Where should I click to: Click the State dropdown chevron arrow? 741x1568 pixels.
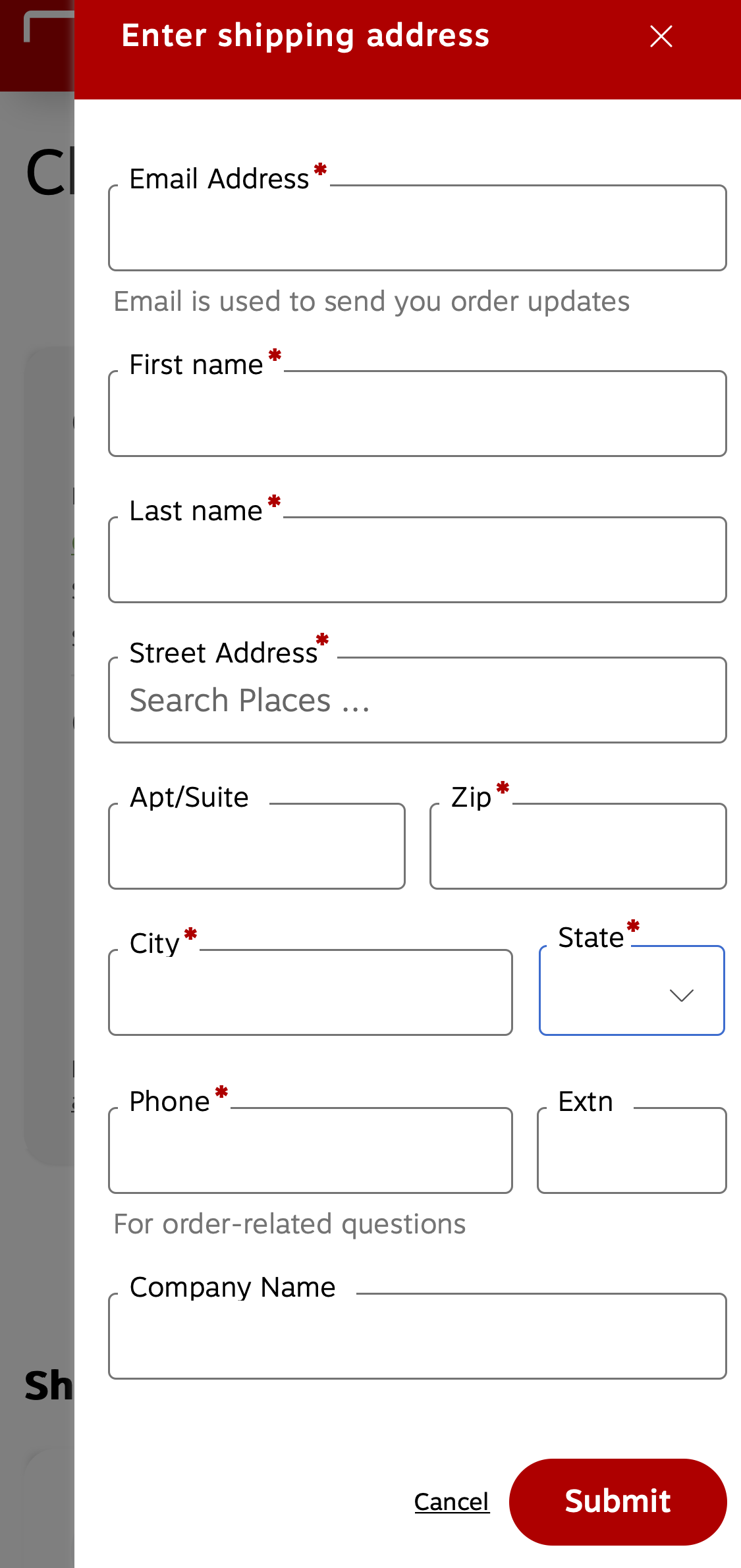682,996
